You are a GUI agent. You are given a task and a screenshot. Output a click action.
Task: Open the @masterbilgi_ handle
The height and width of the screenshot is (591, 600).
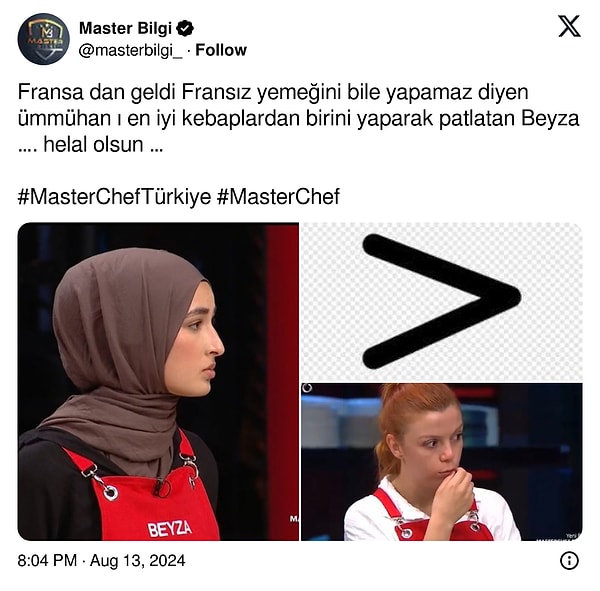[131, 50]
